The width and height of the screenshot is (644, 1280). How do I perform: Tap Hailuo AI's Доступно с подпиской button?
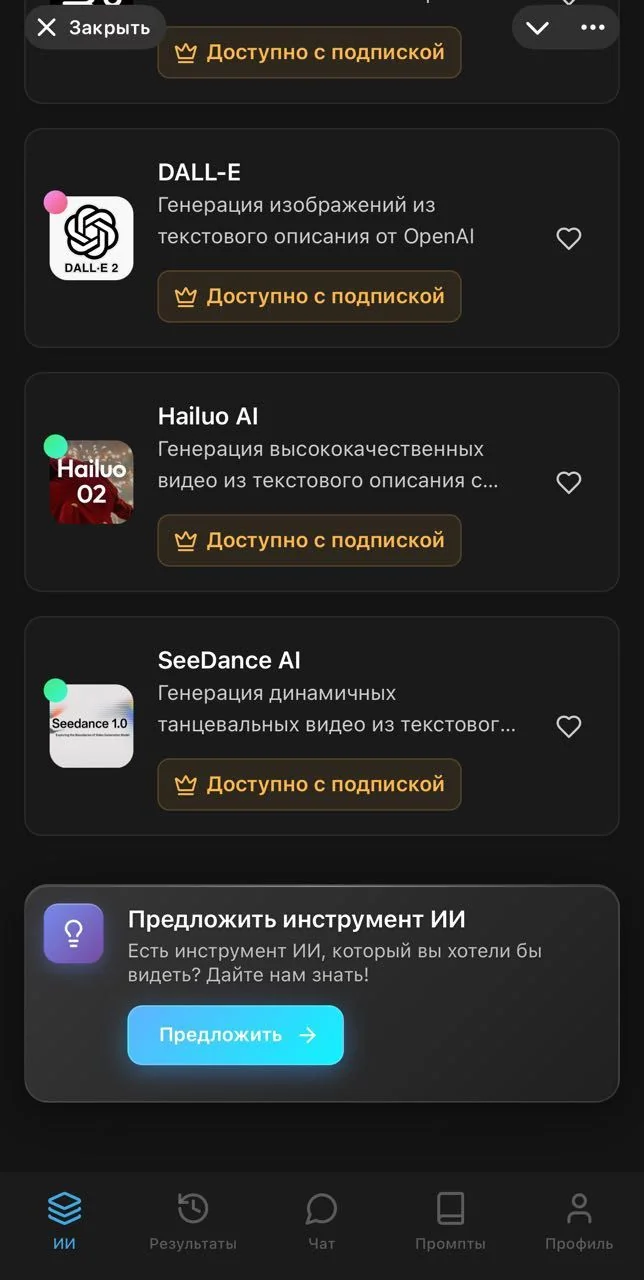(309, 540)
